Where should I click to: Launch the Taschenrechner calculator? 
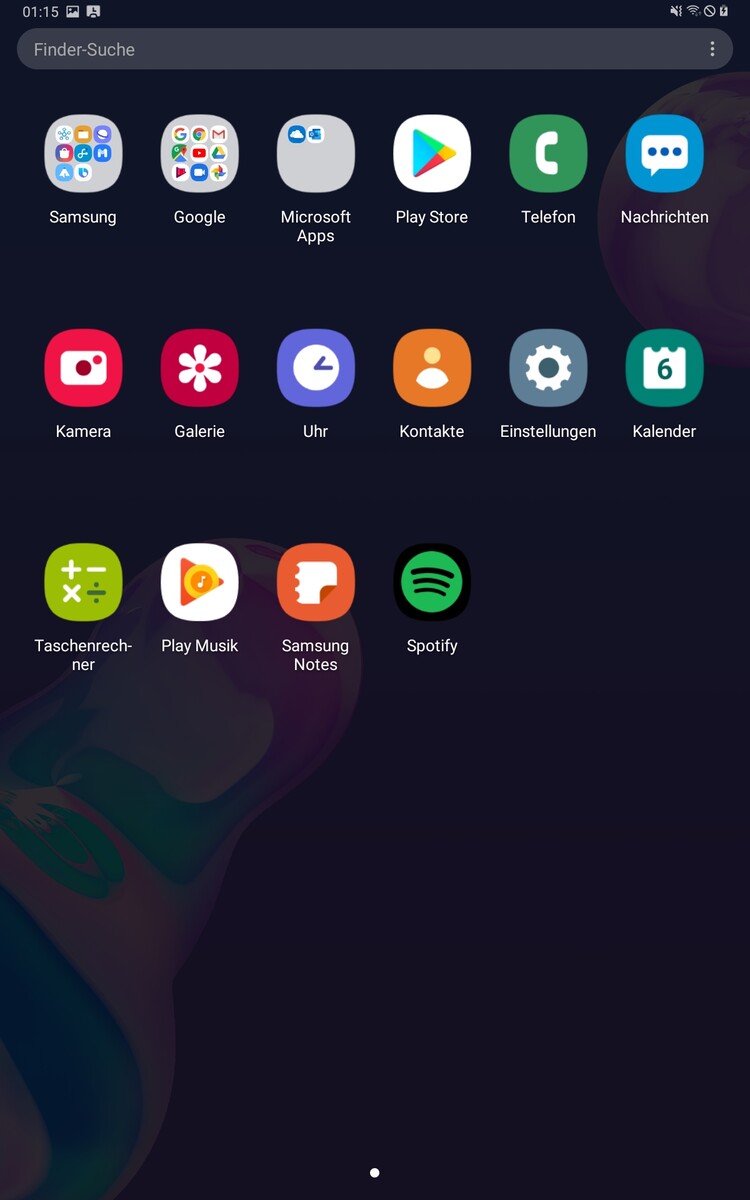point(83,582)
